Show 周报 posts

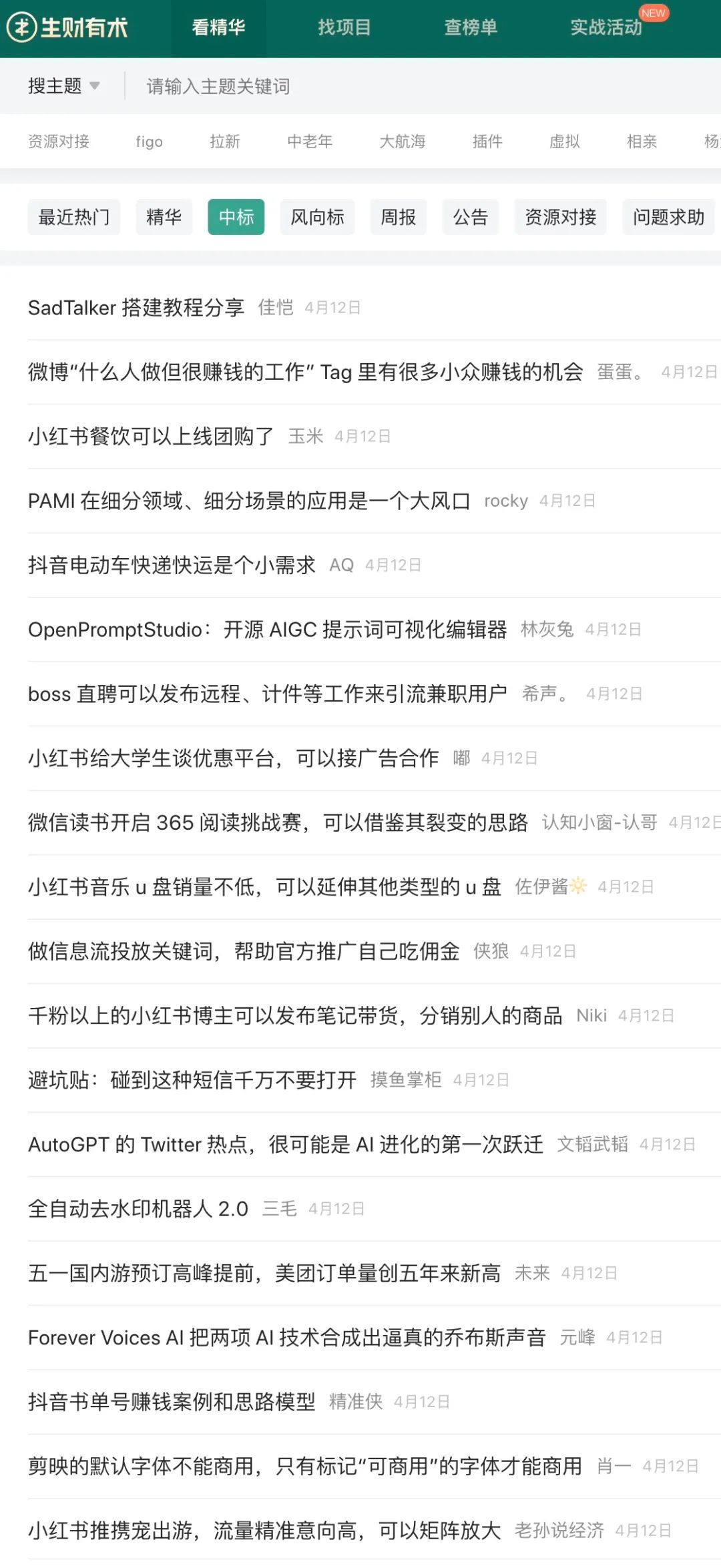click(x=399, y=217)
